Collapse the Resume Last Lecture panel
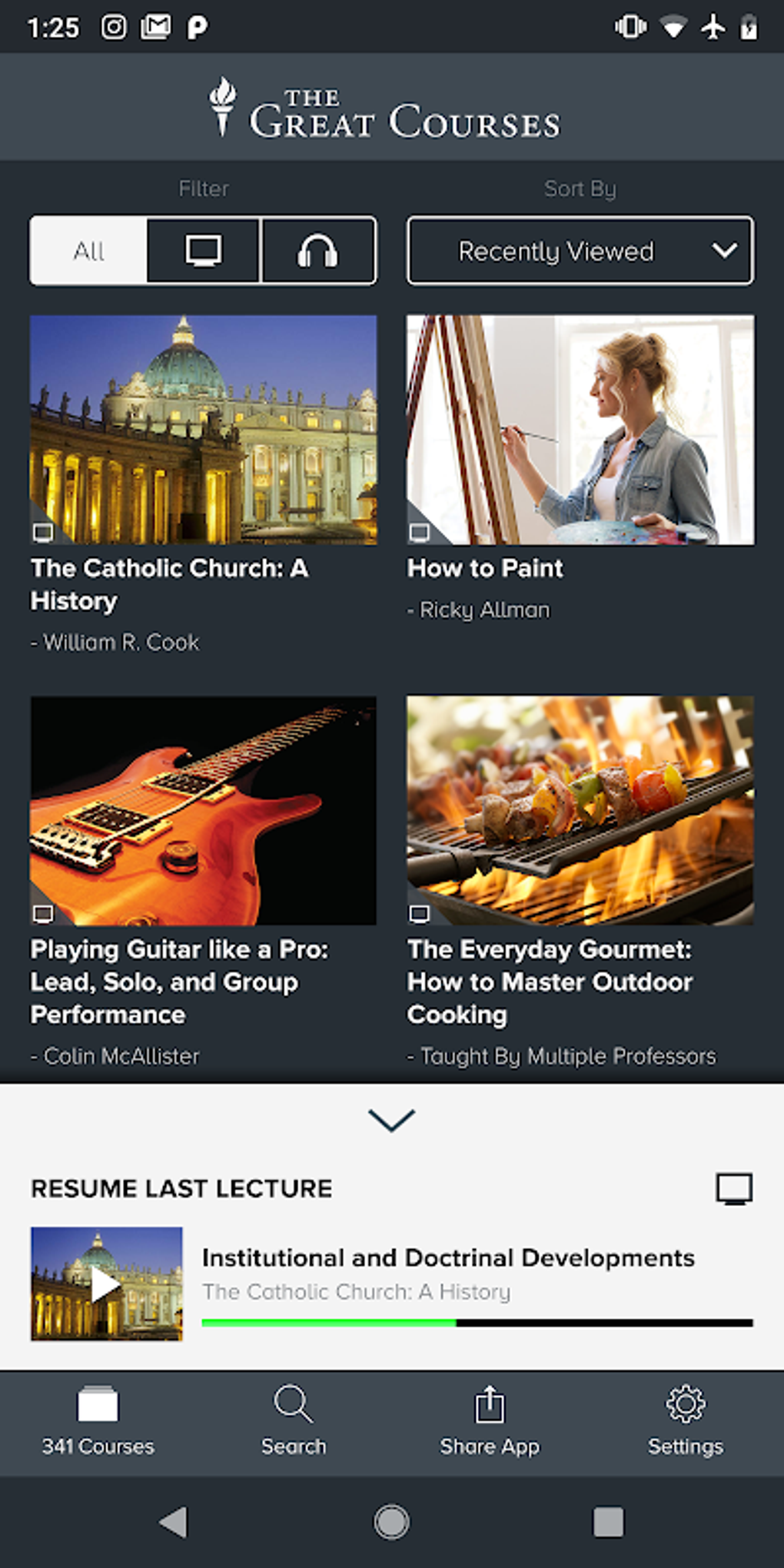 (x=392, y=1120)
